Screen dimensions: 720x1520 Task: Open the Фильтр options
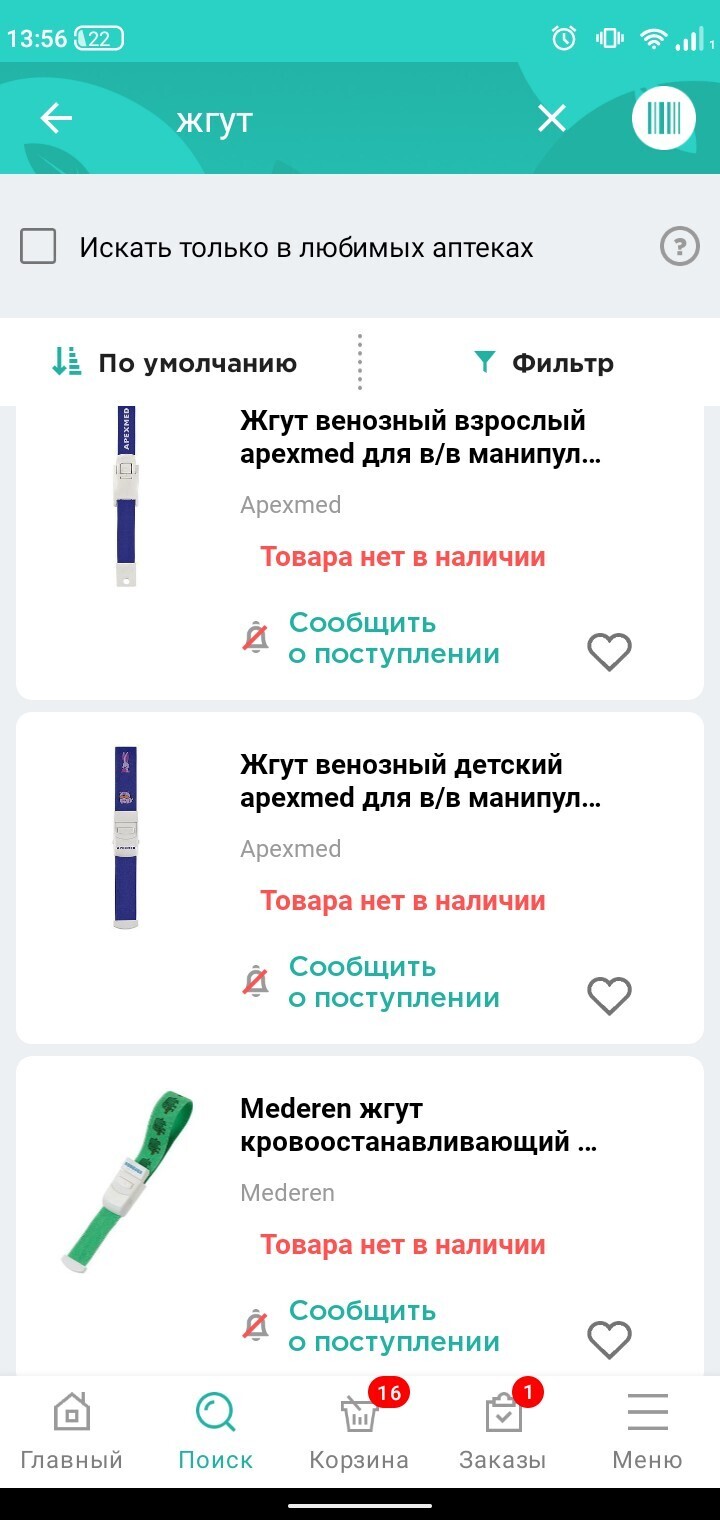click(x=543, y=363)
